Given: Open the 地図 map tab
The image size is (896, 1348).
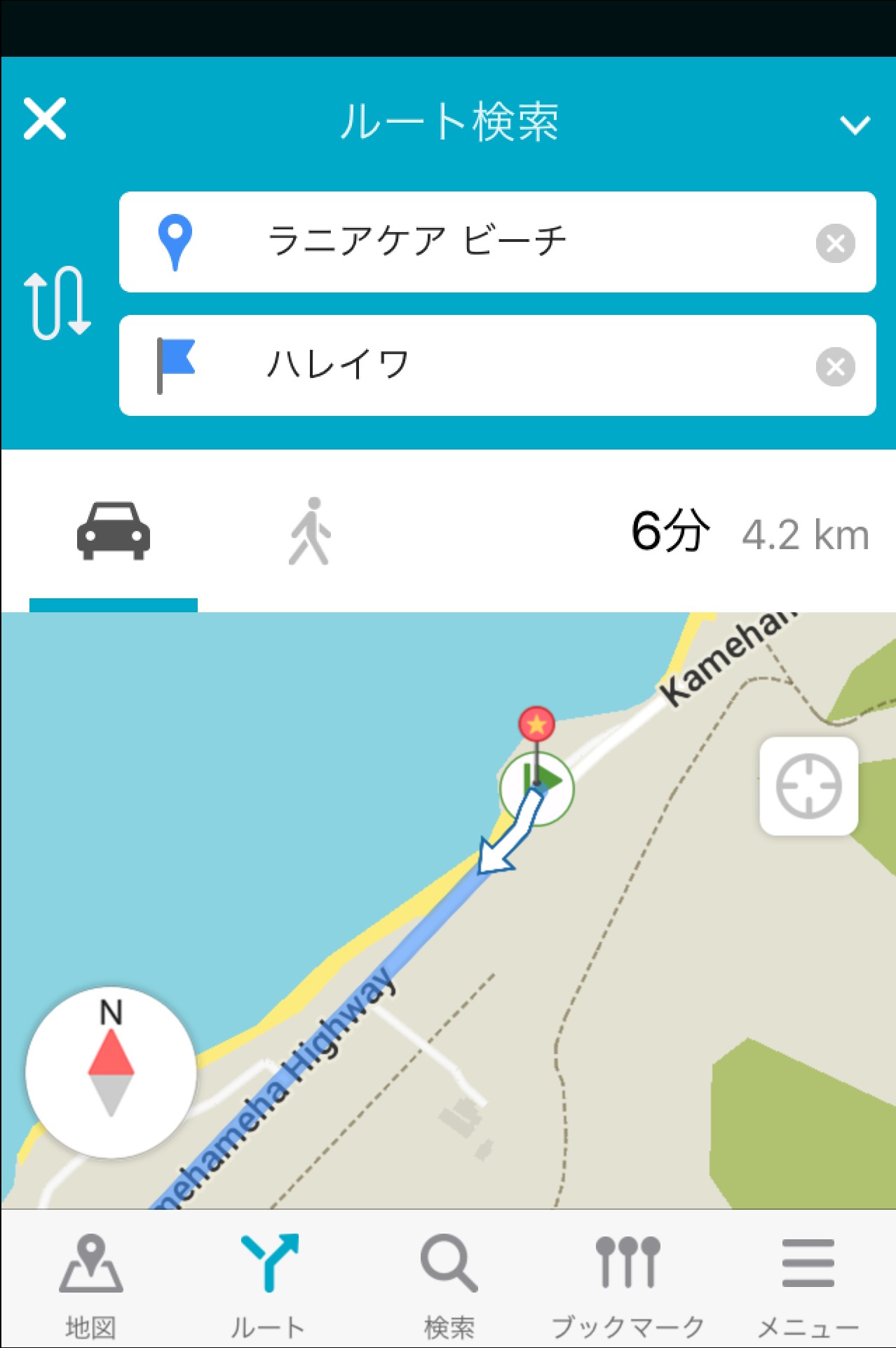Looking at the screenshot, I should (x=90, y=1285).
